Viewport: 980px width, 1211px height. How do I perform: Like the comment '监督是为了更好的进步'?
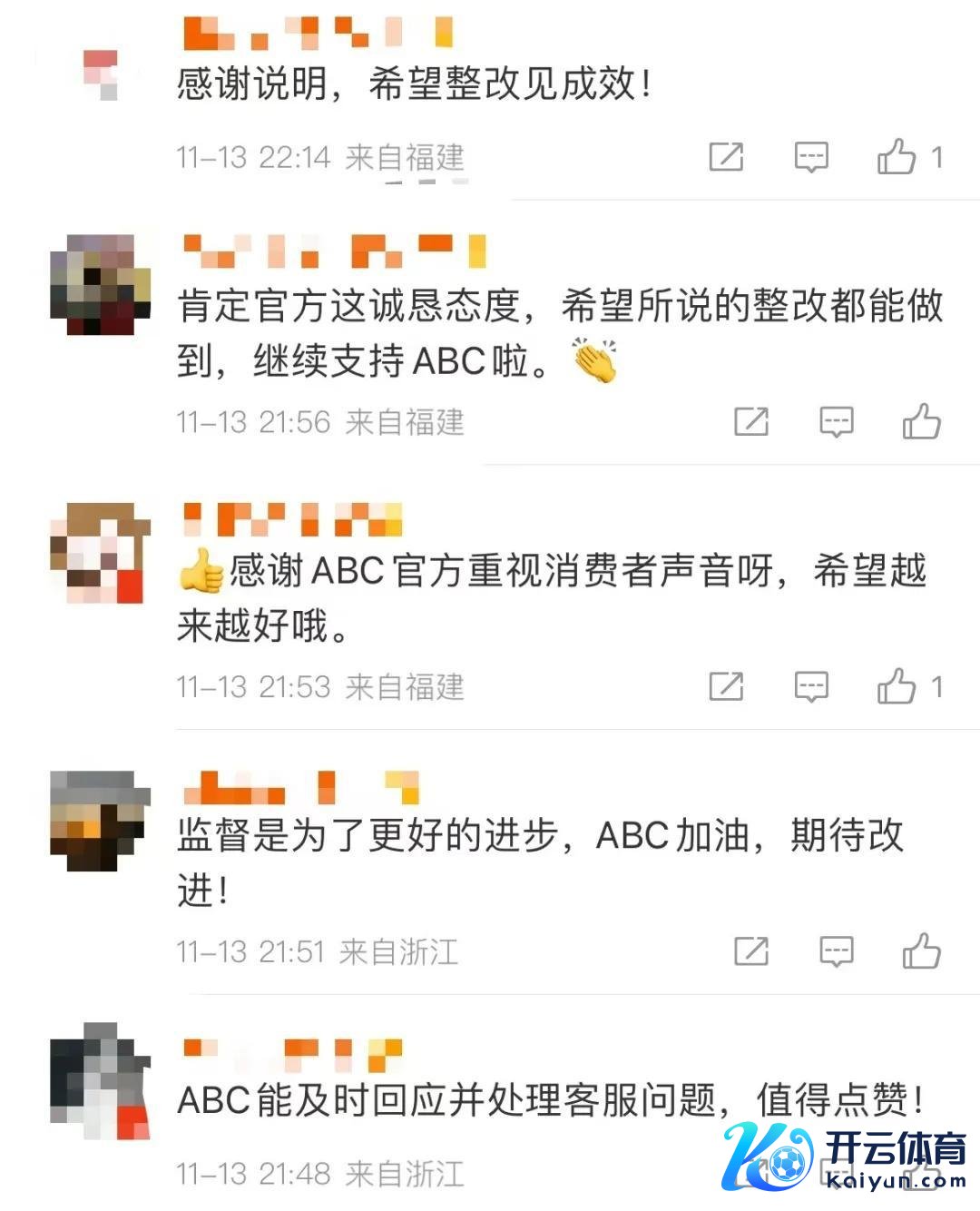pos(921,951)
